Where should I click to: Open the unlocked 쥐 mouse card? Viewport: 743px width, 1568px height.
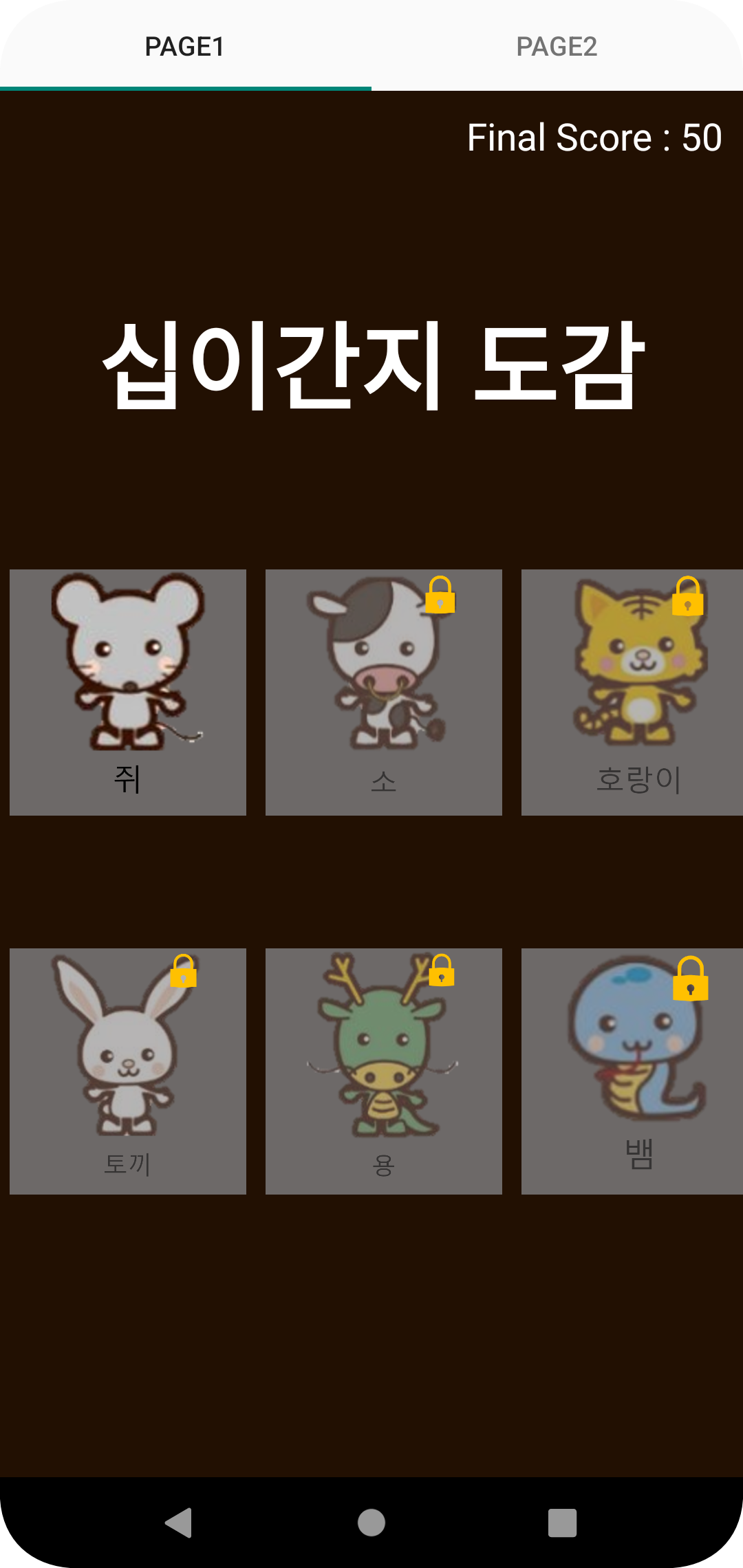click(x=128, y=693)
